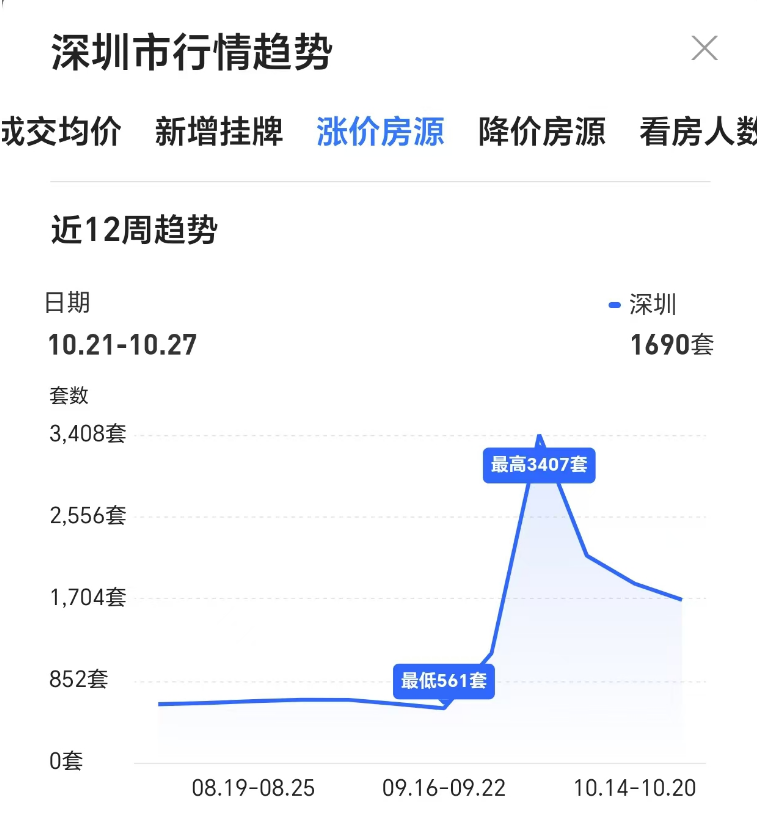This screenshot has height=813, width=759.
Task: Close the 深圳市行情趋势 panel
Action: tap(704, 48)
